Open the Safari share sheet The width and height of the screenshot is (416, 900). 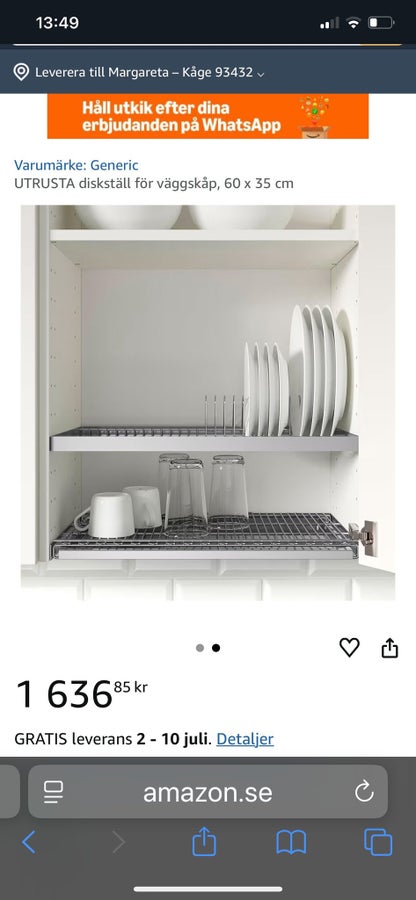click(204, 841)
